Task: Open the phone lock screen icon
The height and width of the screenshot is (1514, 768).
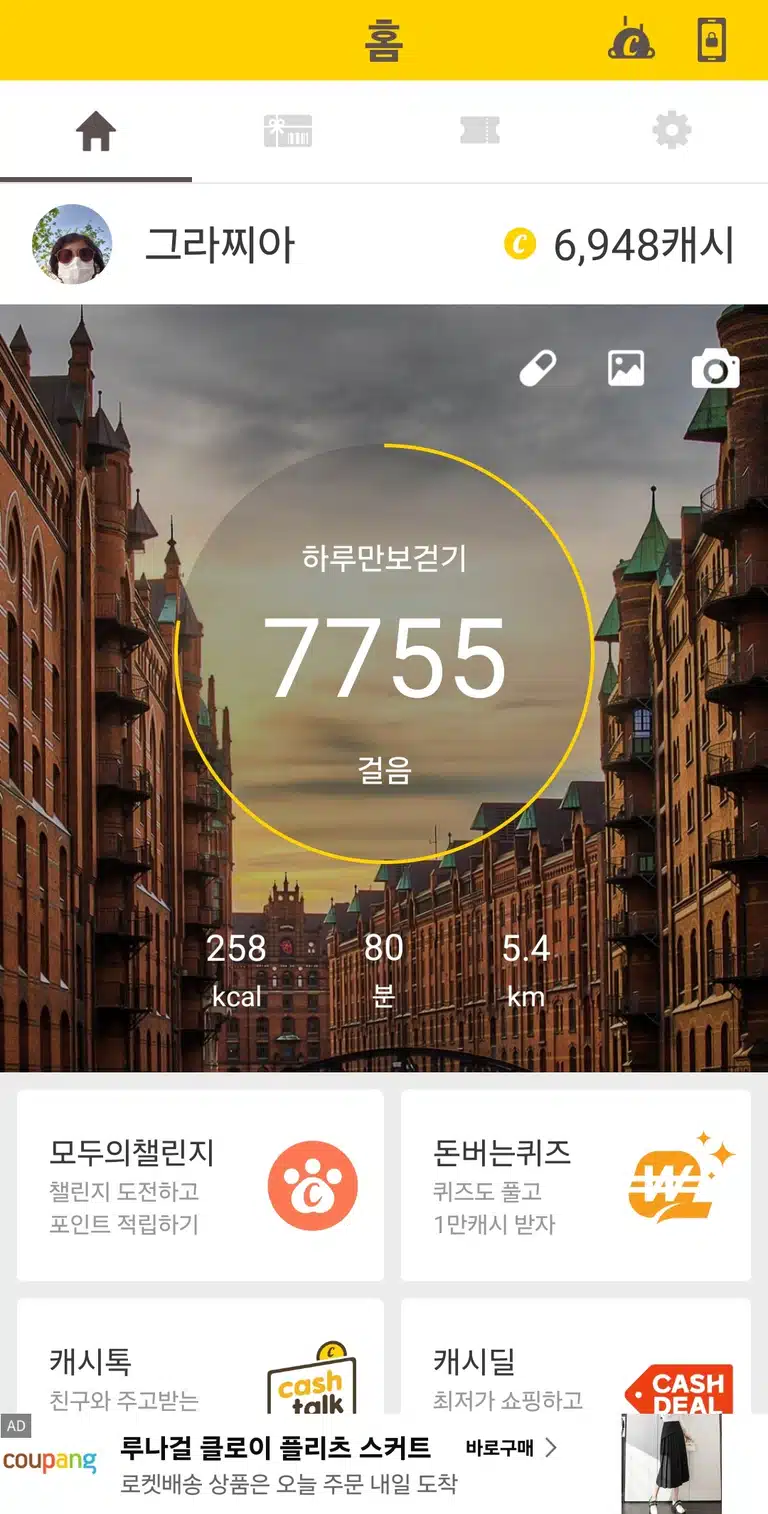Action: coord(711,40)
